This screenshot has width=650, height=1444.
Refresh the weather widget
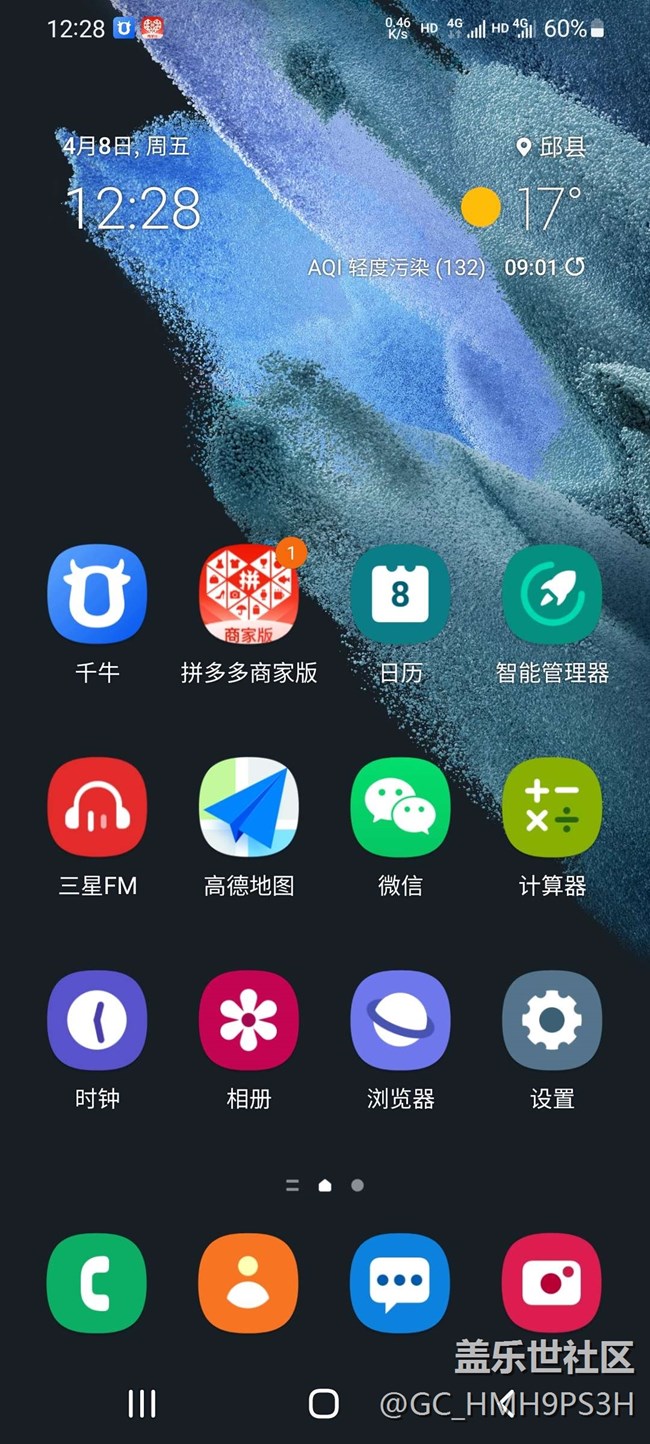[575, 267]
